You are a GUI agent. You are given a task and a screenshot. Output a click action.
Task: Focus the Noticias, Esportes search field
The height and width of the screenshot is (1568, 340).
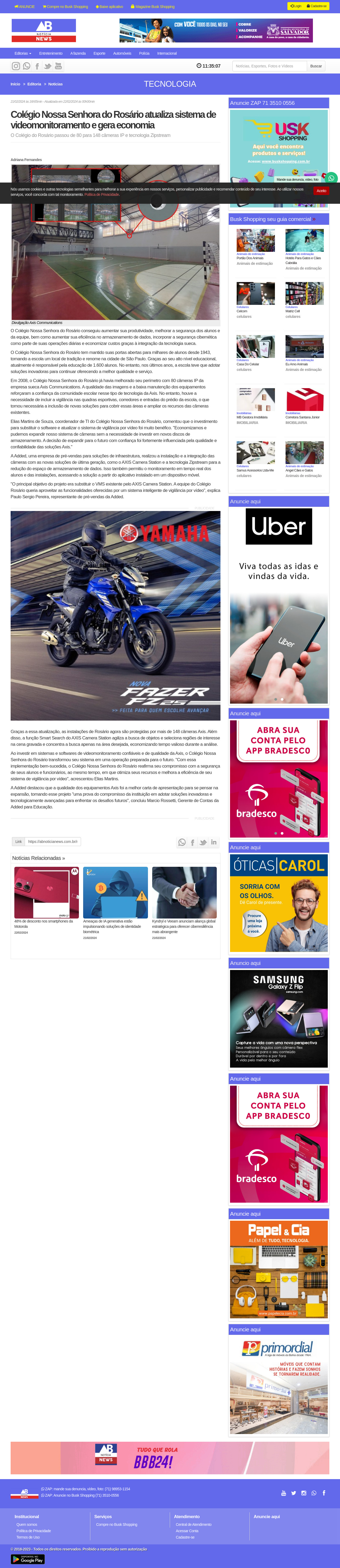pos(269,66)
